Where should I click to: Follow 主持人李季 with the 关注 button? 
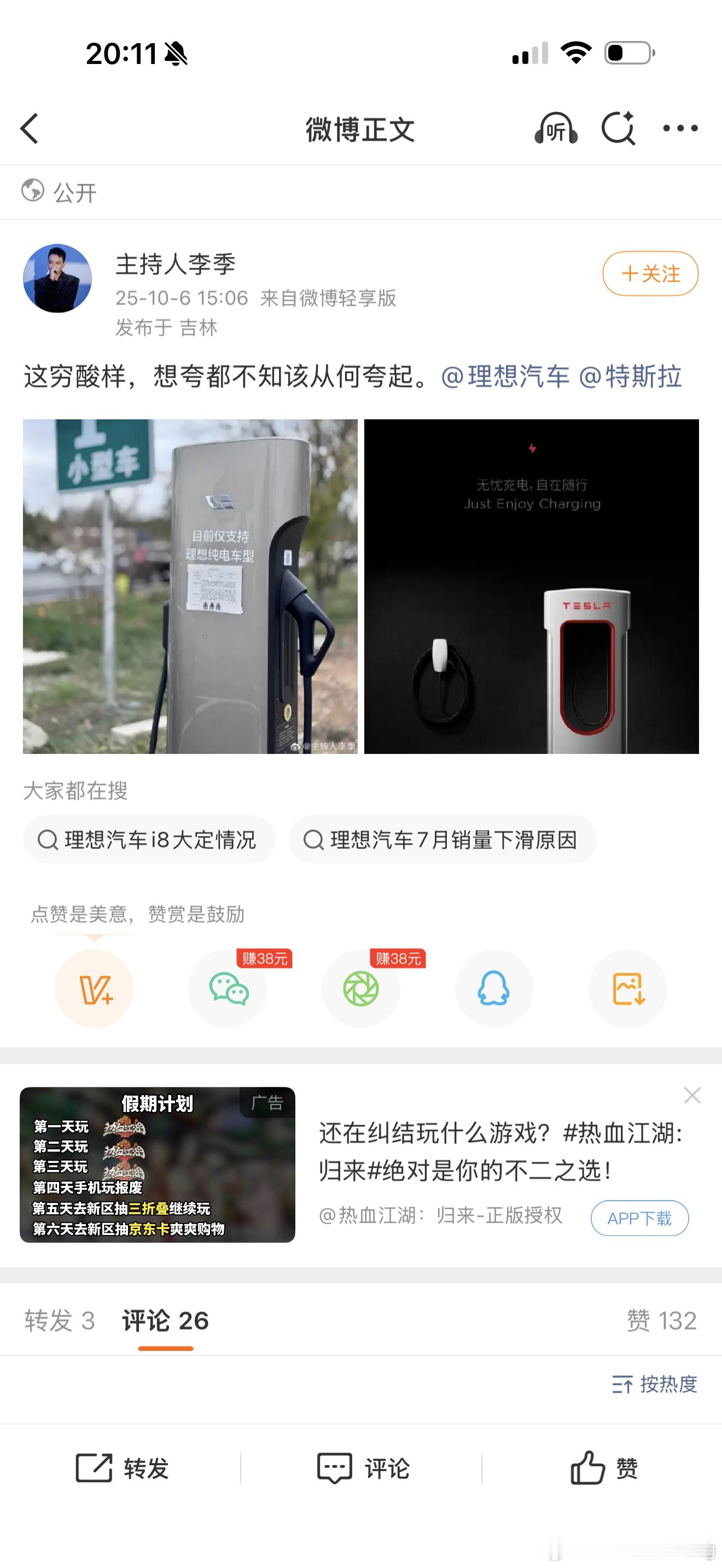coord(650,273)
